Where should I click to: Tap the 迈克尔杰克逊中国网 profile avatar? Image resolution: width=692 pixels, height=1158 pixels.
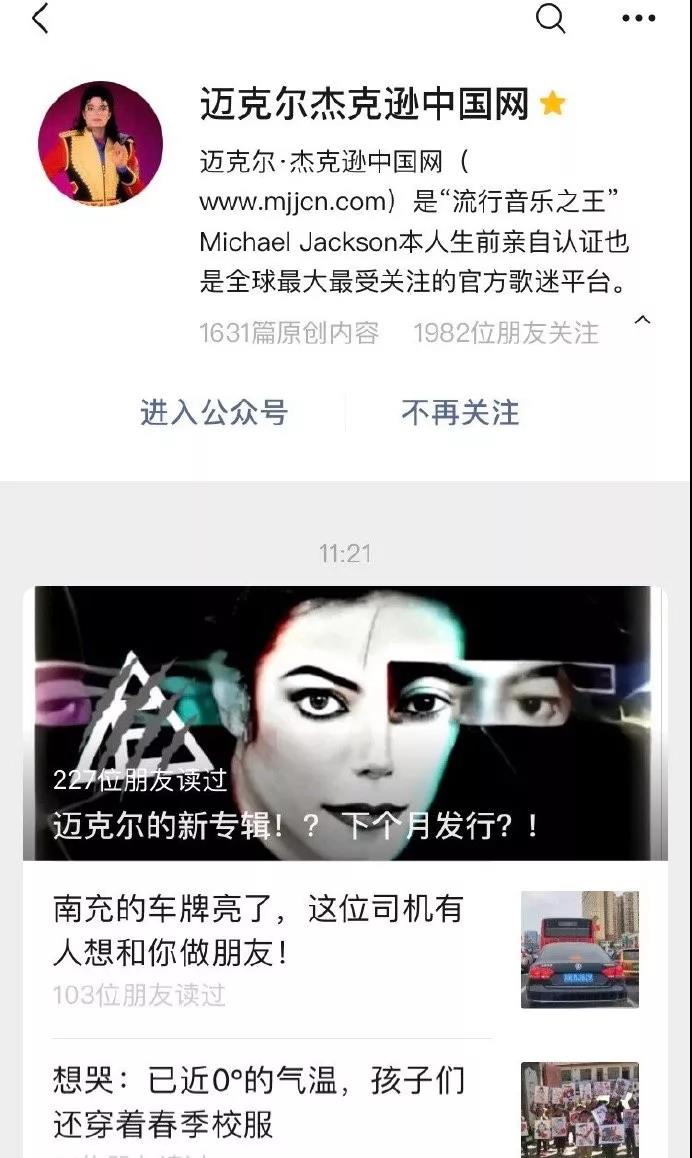click(x=100, y=144)
